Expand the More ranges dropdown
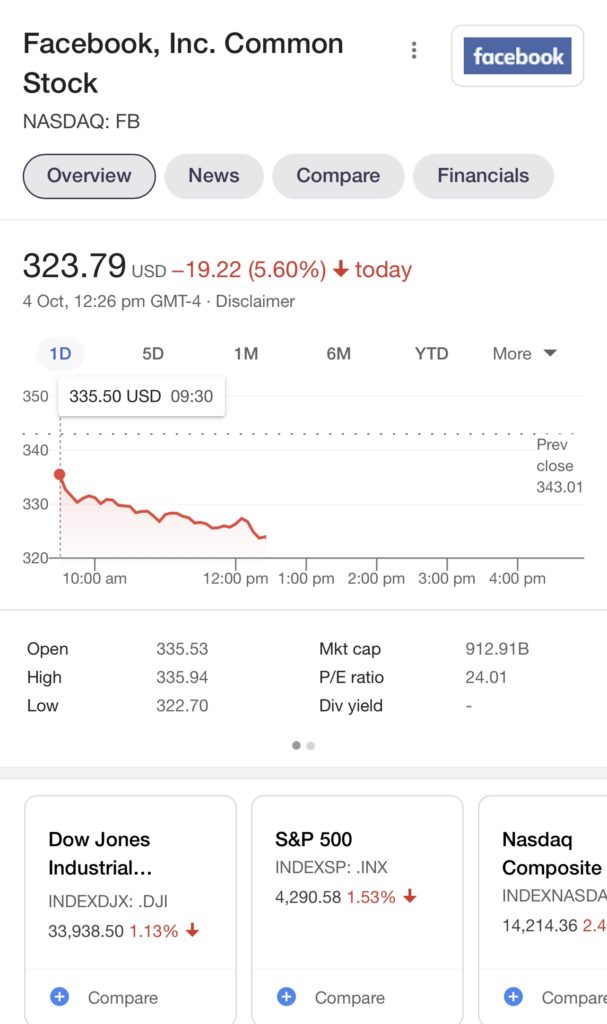The image size is (607, 1024). point(524,353)
